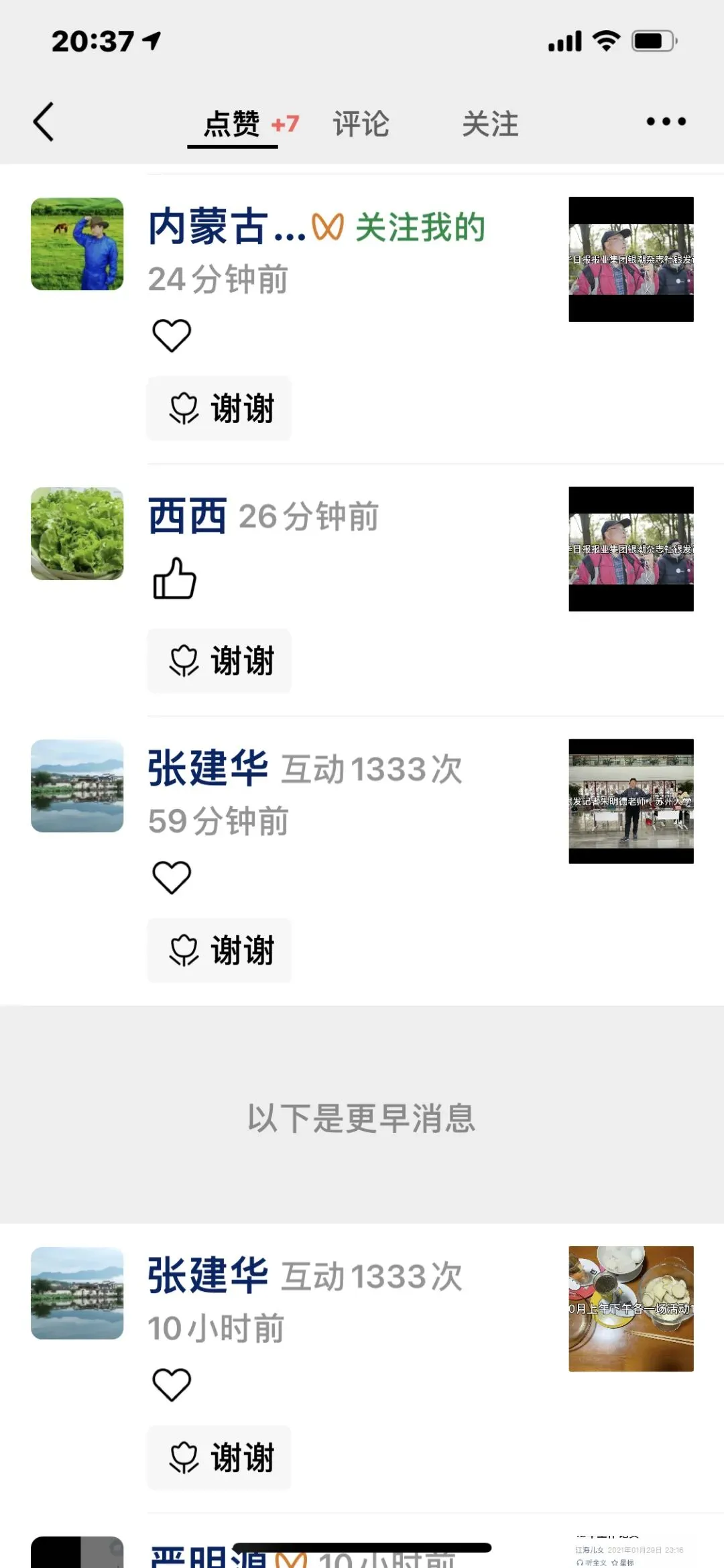Open 张建华's name from 59分钟前 like
Screen dimensions: 724x1568
click(208, 768)
